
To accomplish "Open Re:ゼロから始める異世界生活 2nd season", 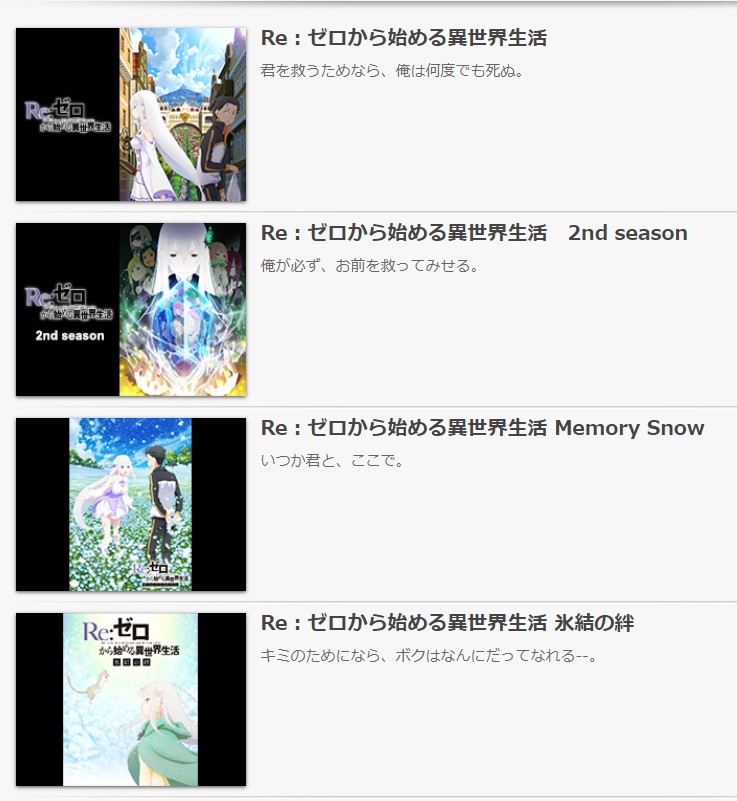I will coord(473,233).
